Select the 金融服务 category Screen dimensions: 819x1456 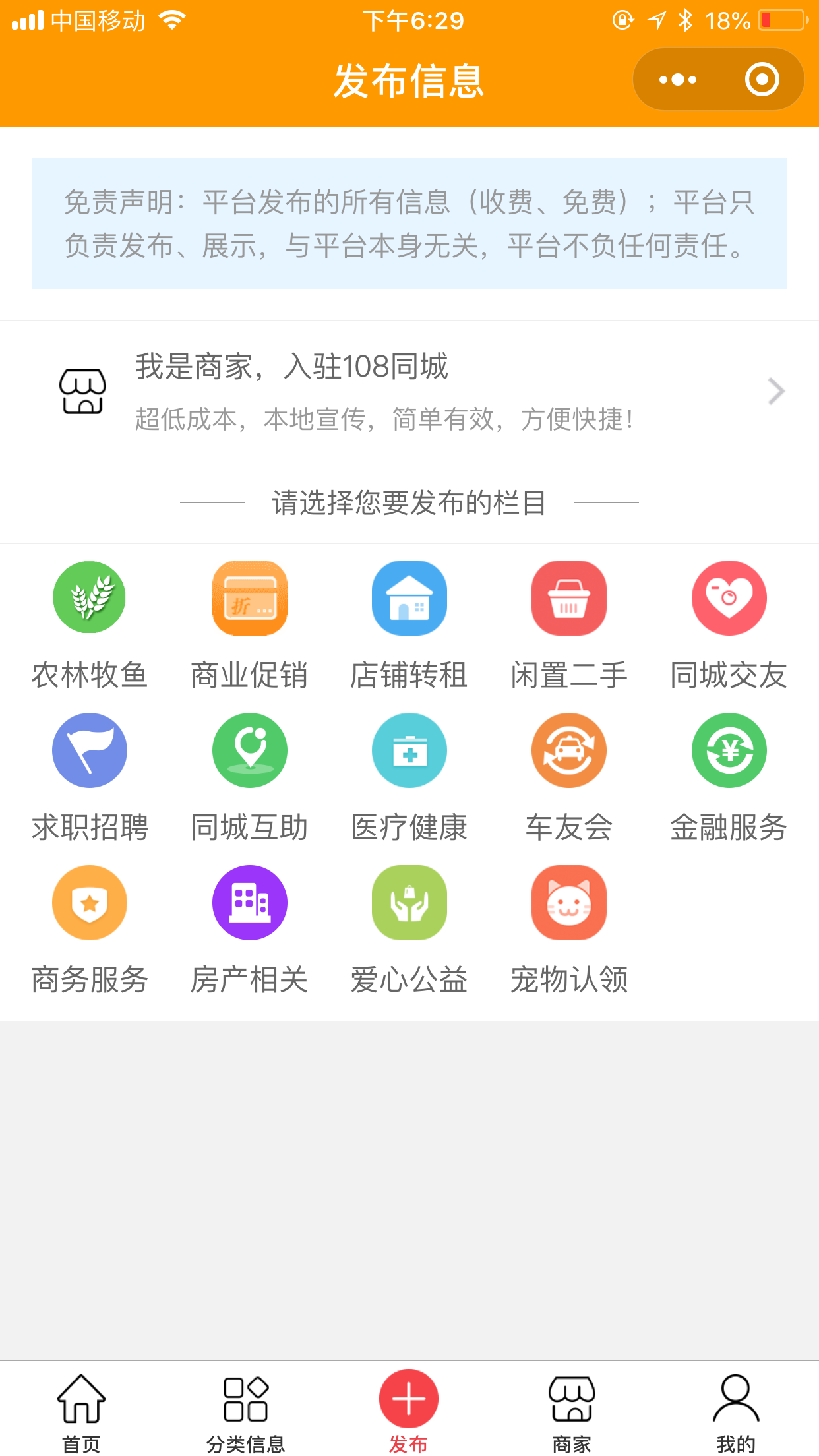pyautogui.click(x=729, y=777)
